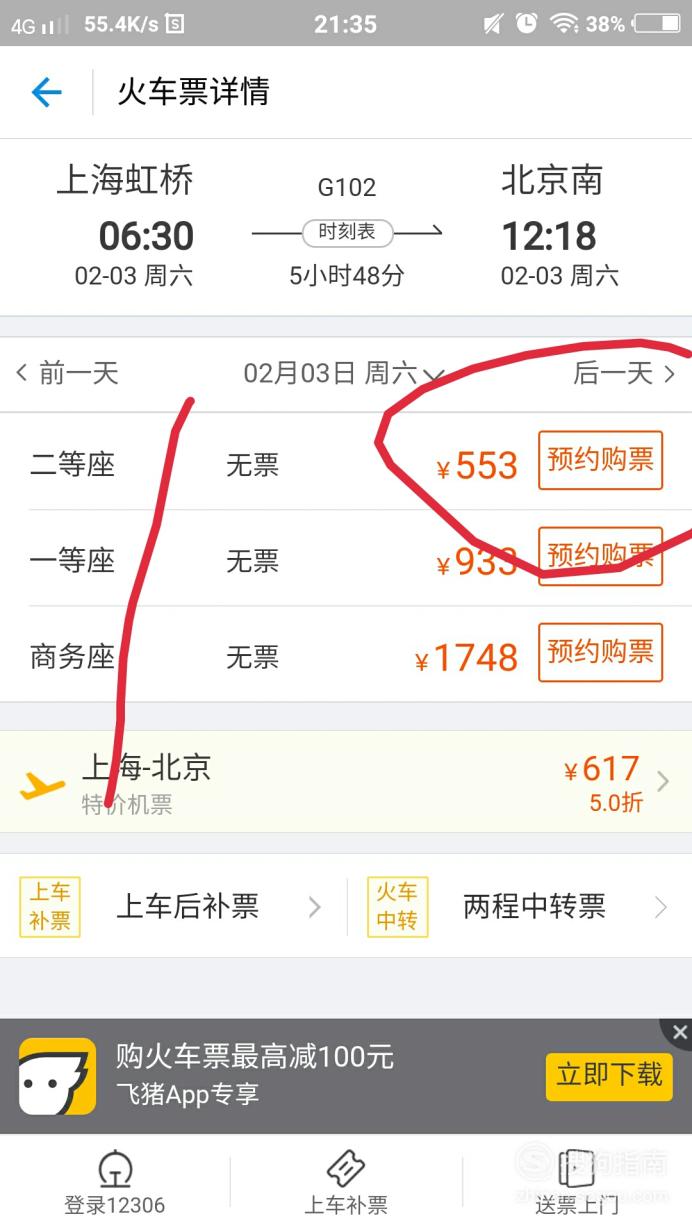Screen dimensions: 692x1230
Task: Open the 02月03日 周六 date picker
Action: [344, 374]
